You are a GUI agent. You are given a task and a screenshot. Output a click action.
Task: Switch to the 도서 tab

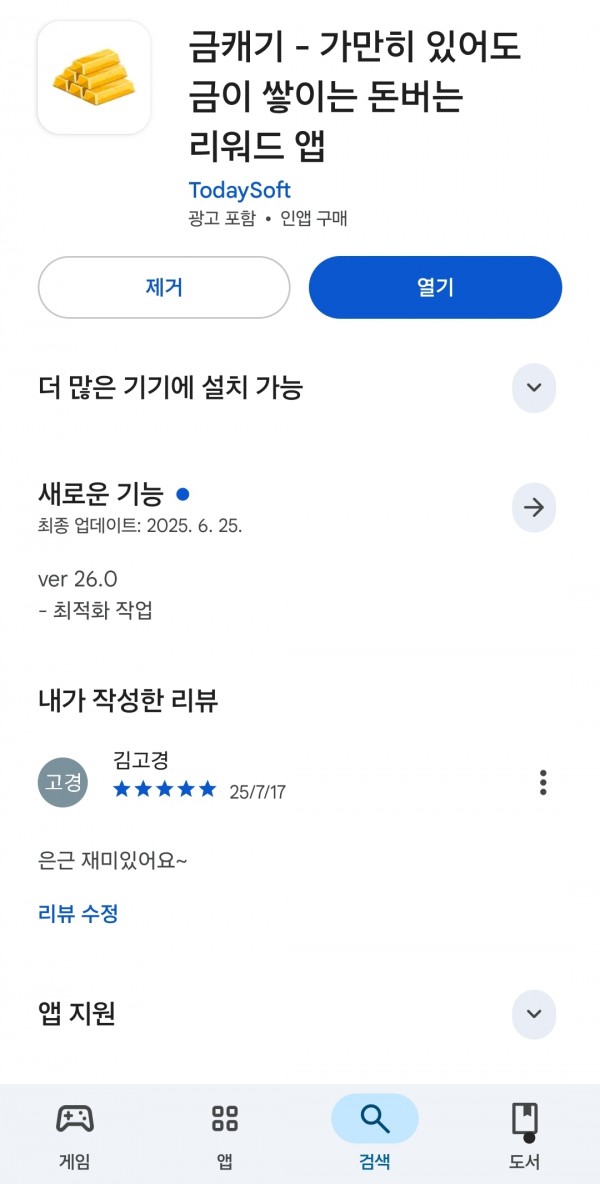(x=525, y=1135)
